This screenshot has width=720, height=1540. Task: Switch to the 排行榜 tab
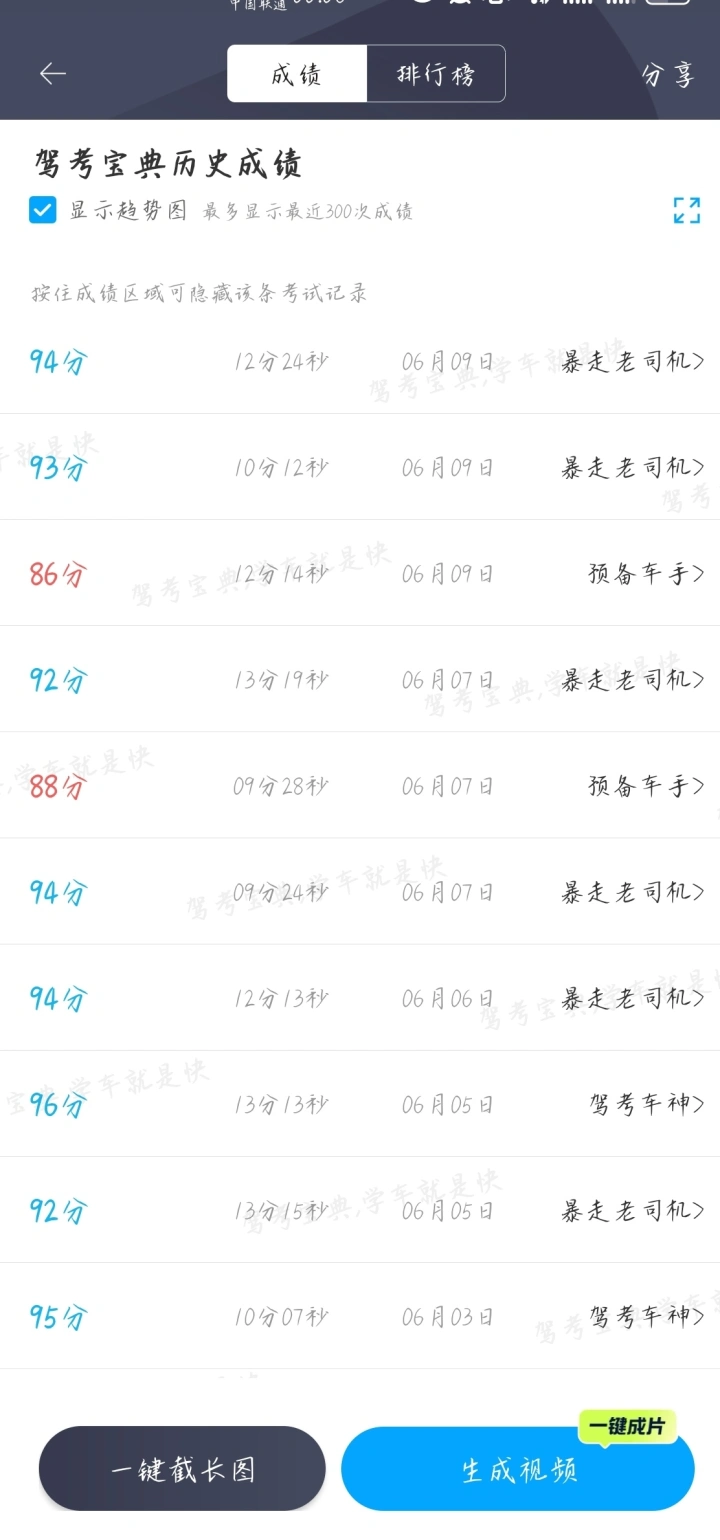436,74
